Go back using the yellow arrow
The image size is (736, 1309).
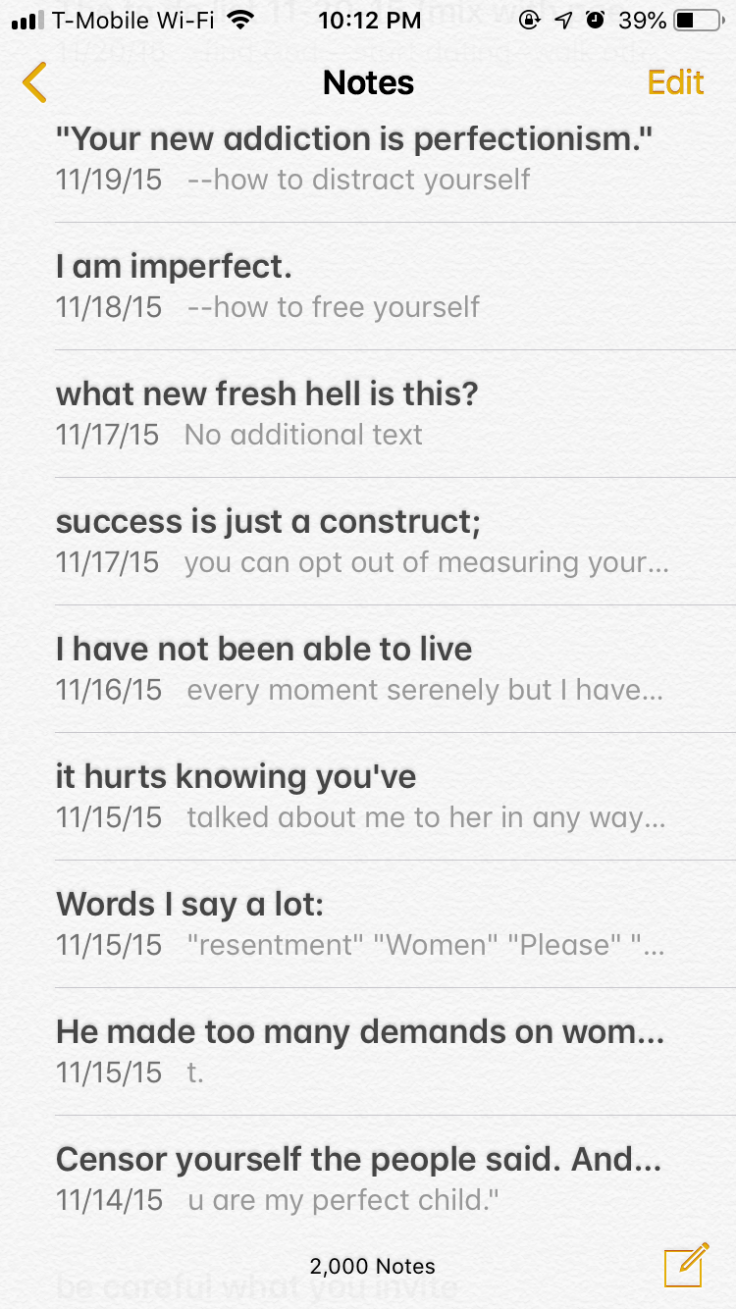pos(35,82)
